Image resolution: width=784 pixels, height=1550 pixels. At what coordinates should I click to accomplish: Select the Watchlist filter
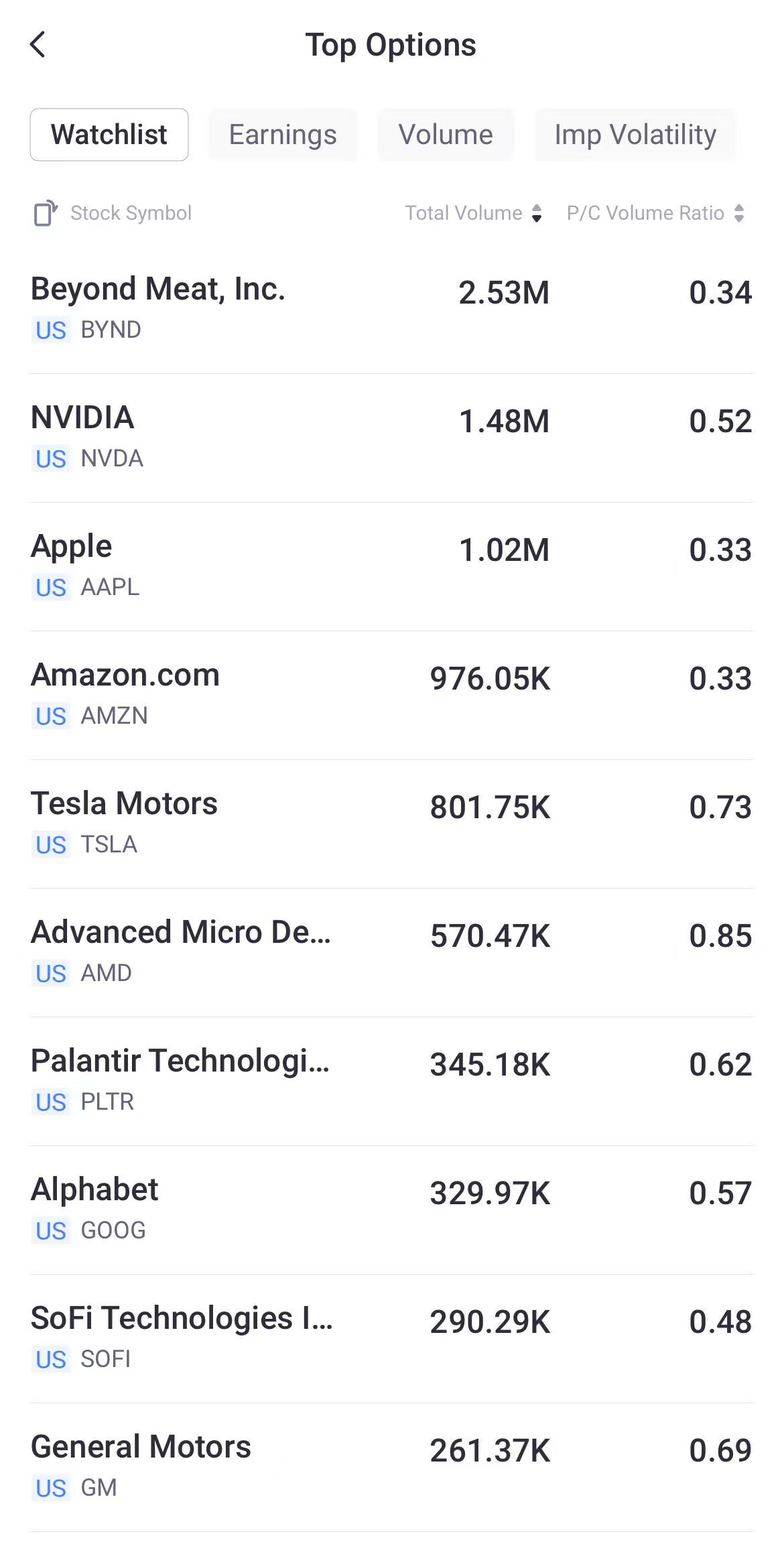point(109,134)
